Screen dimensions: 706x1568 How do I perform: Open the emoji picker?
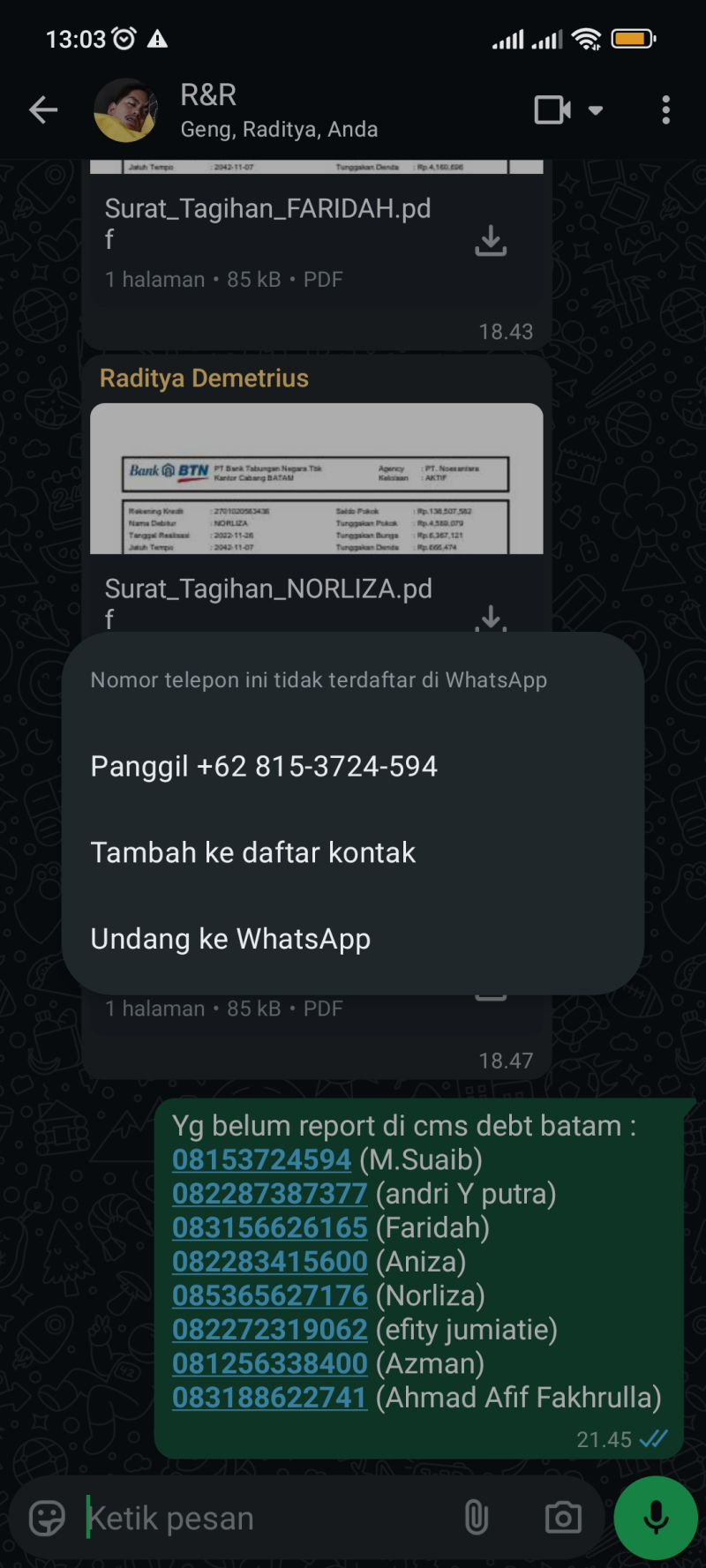(47, 1519)
